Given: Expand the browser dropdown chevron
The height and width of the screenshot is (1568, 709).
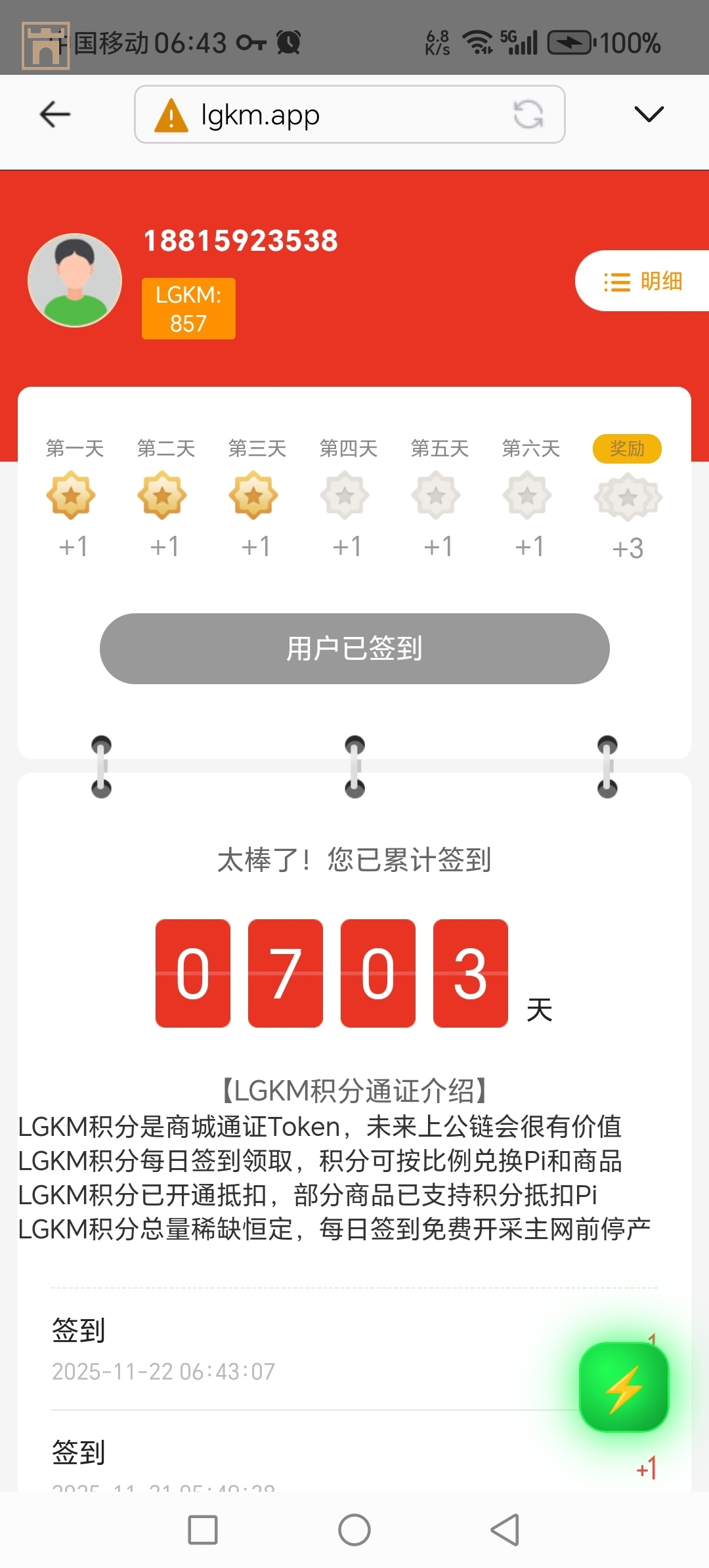Looking at the screenshot, I should (x=649, y=114).
